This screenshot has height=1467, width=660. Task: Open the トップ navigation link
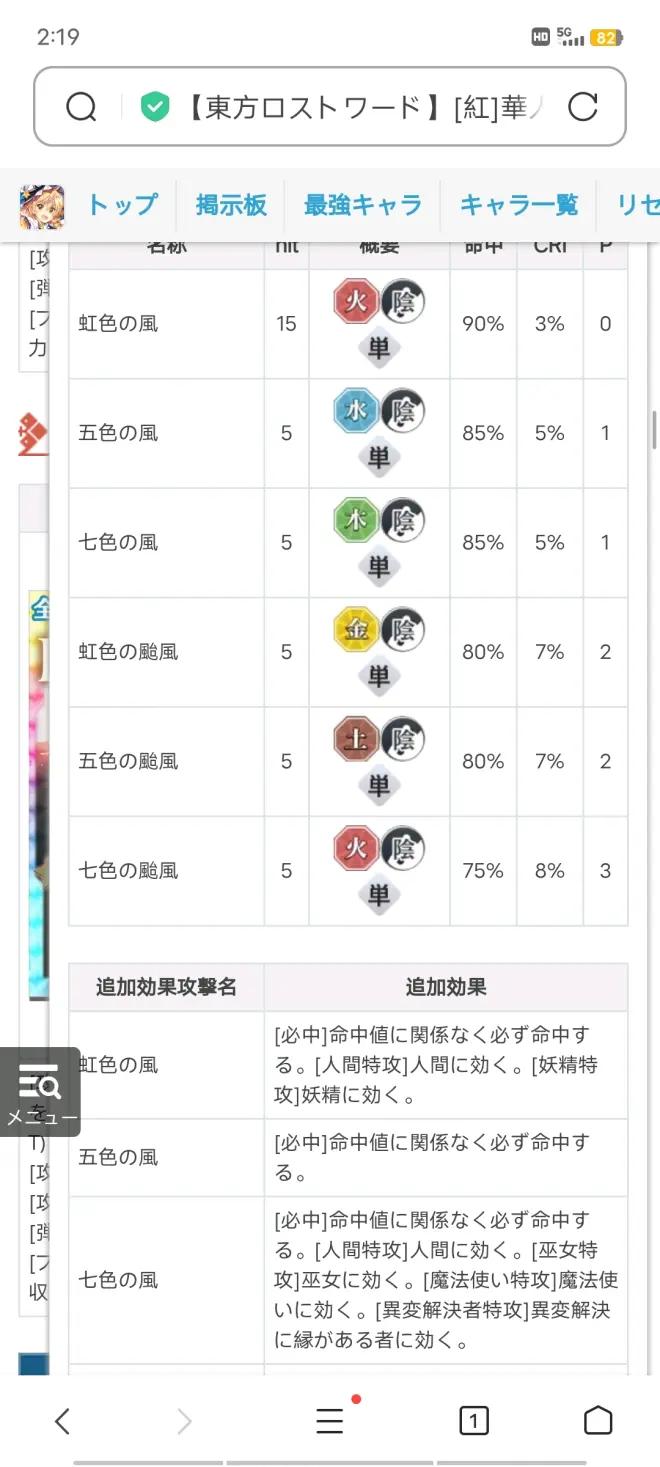coord(122,205)
